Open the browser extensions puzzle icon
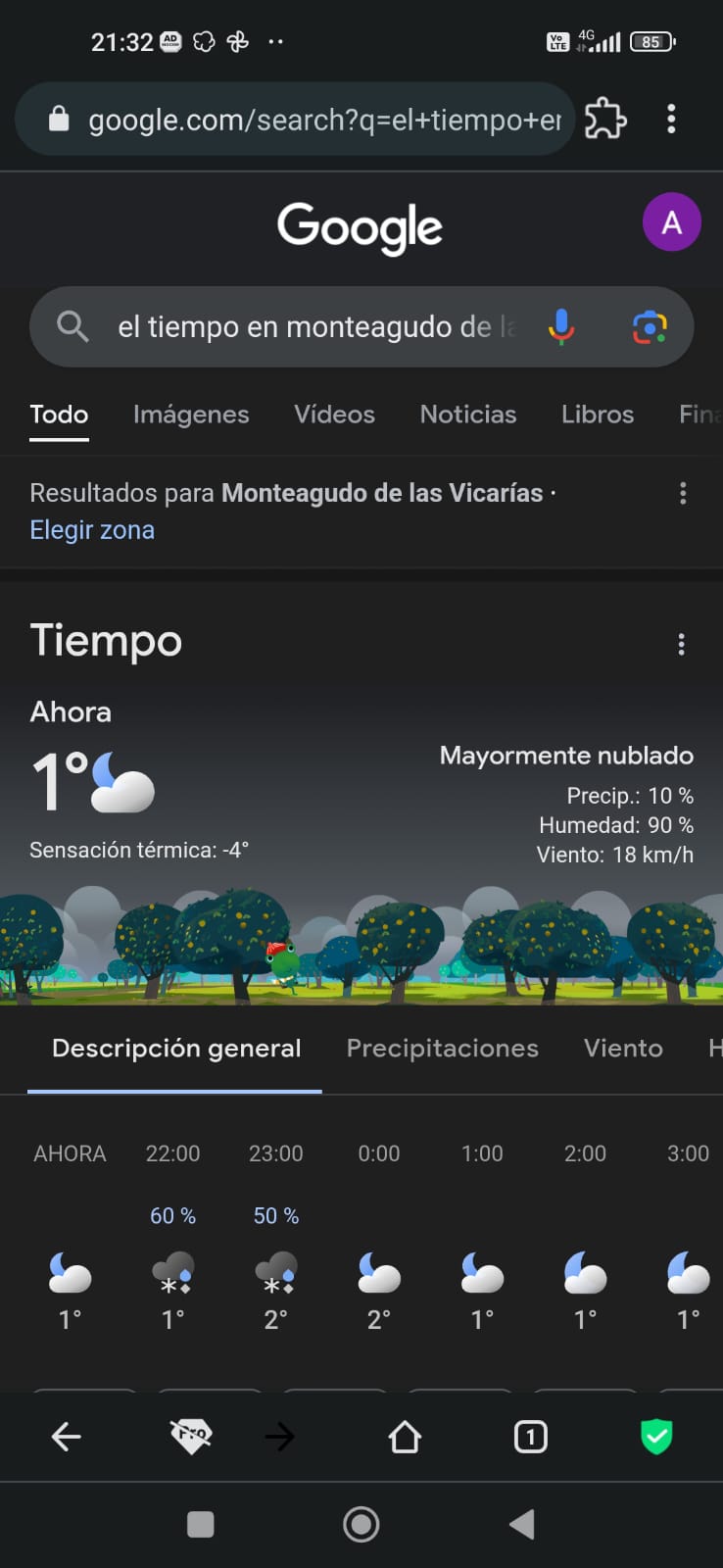 (605, 120)
